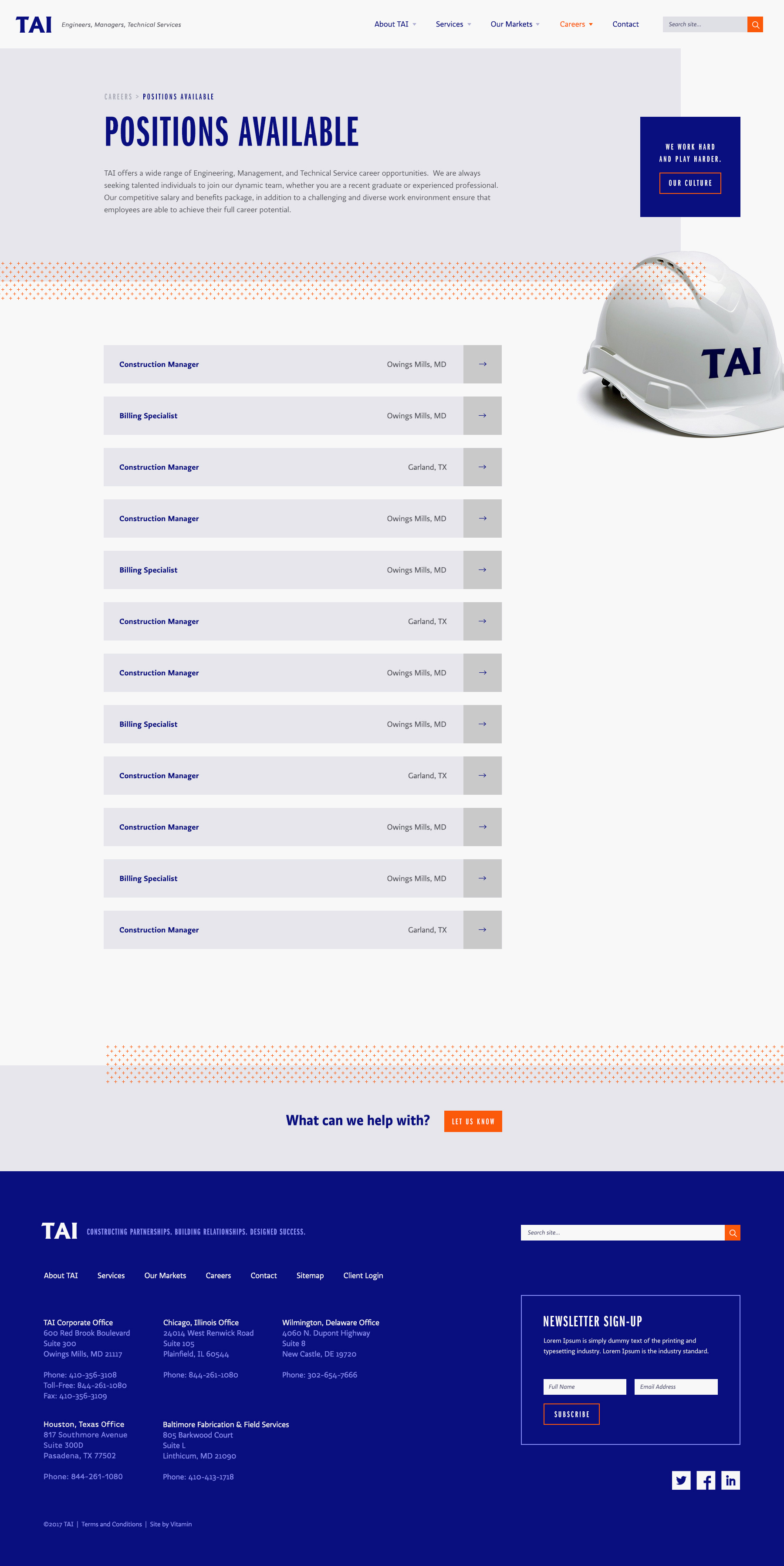
Task: Tap the orange search icon in header
Action: pyautogui.click(x=755, y=24)
